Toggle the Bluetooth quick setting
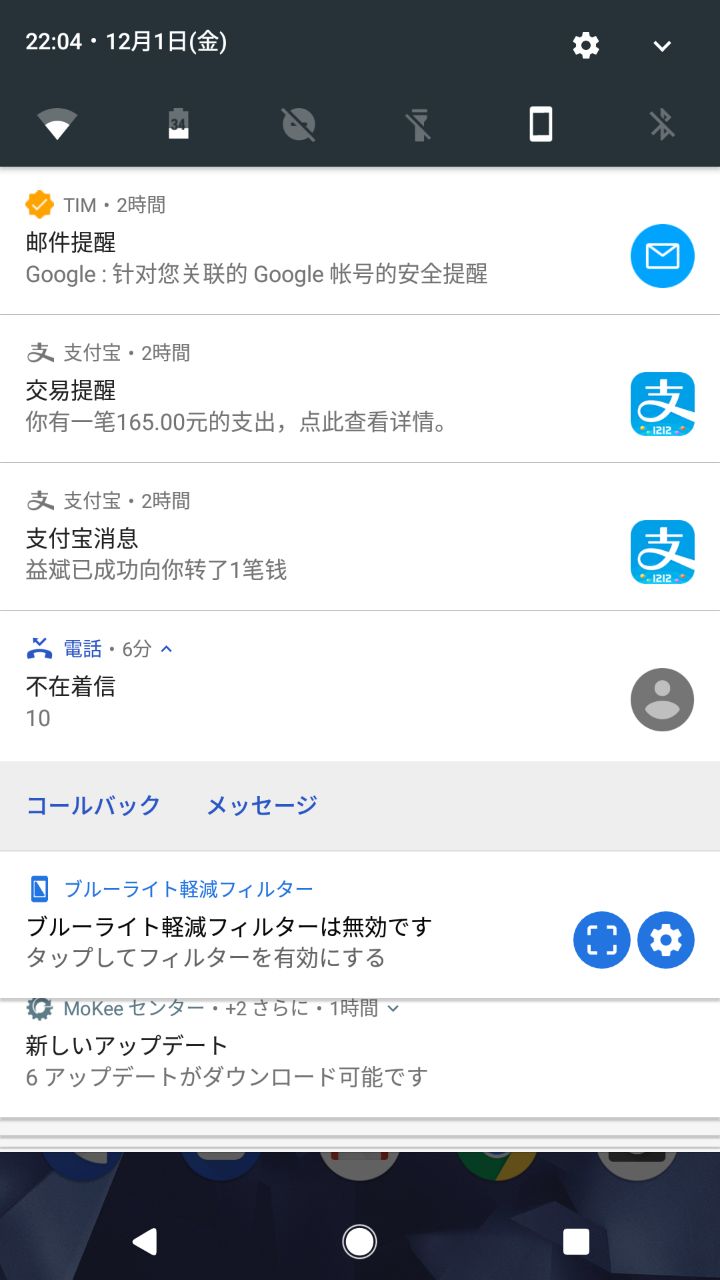Image resolution: width=720 pixels, height=1280 pixels. 661,125
